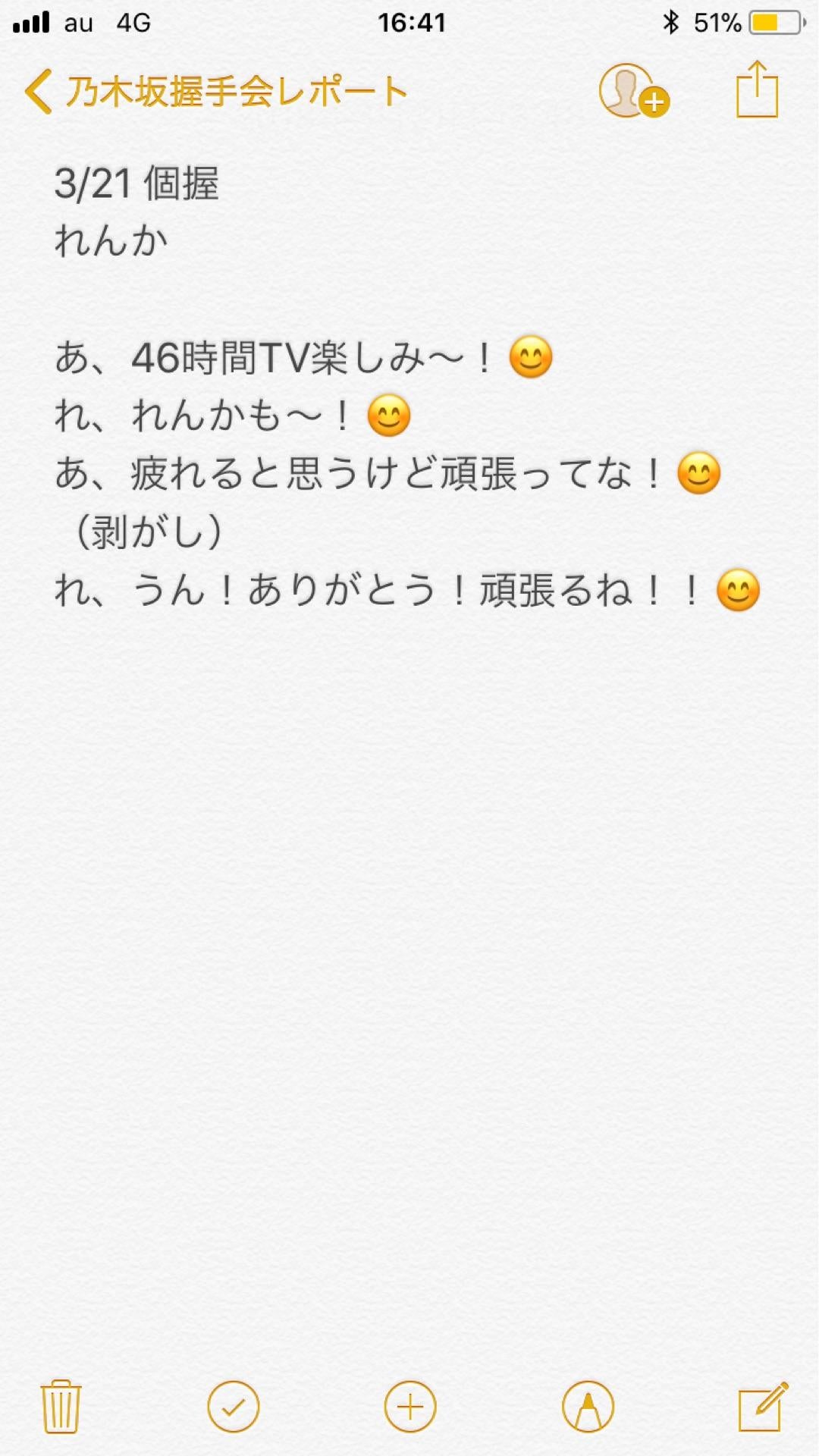The height and width of the screenshot is (1456, 819).
Task: Add people to this note
Action: (633, 92)
